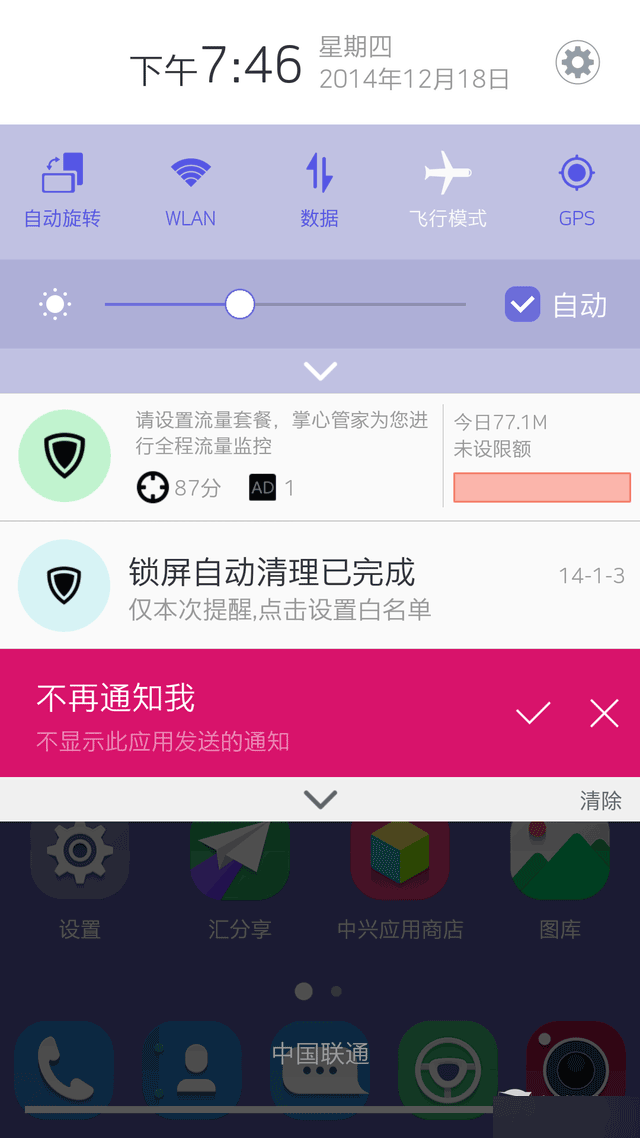Uncheck the 自动 brightness checkbox
Screen dimensions: 640x1138
[x=522, y=304]
